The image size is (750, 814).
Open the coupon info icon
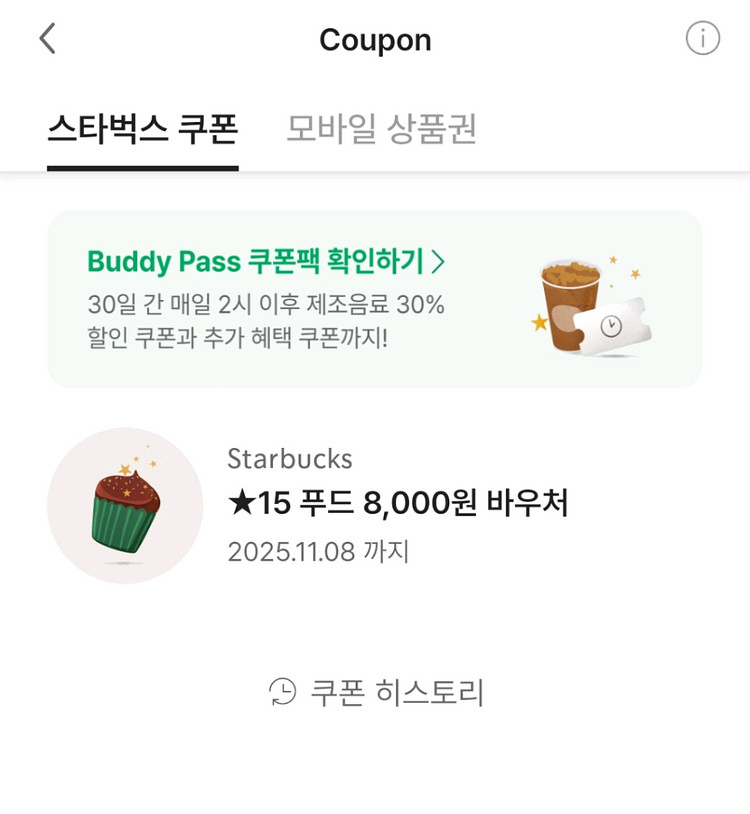(x=702, y=39)
